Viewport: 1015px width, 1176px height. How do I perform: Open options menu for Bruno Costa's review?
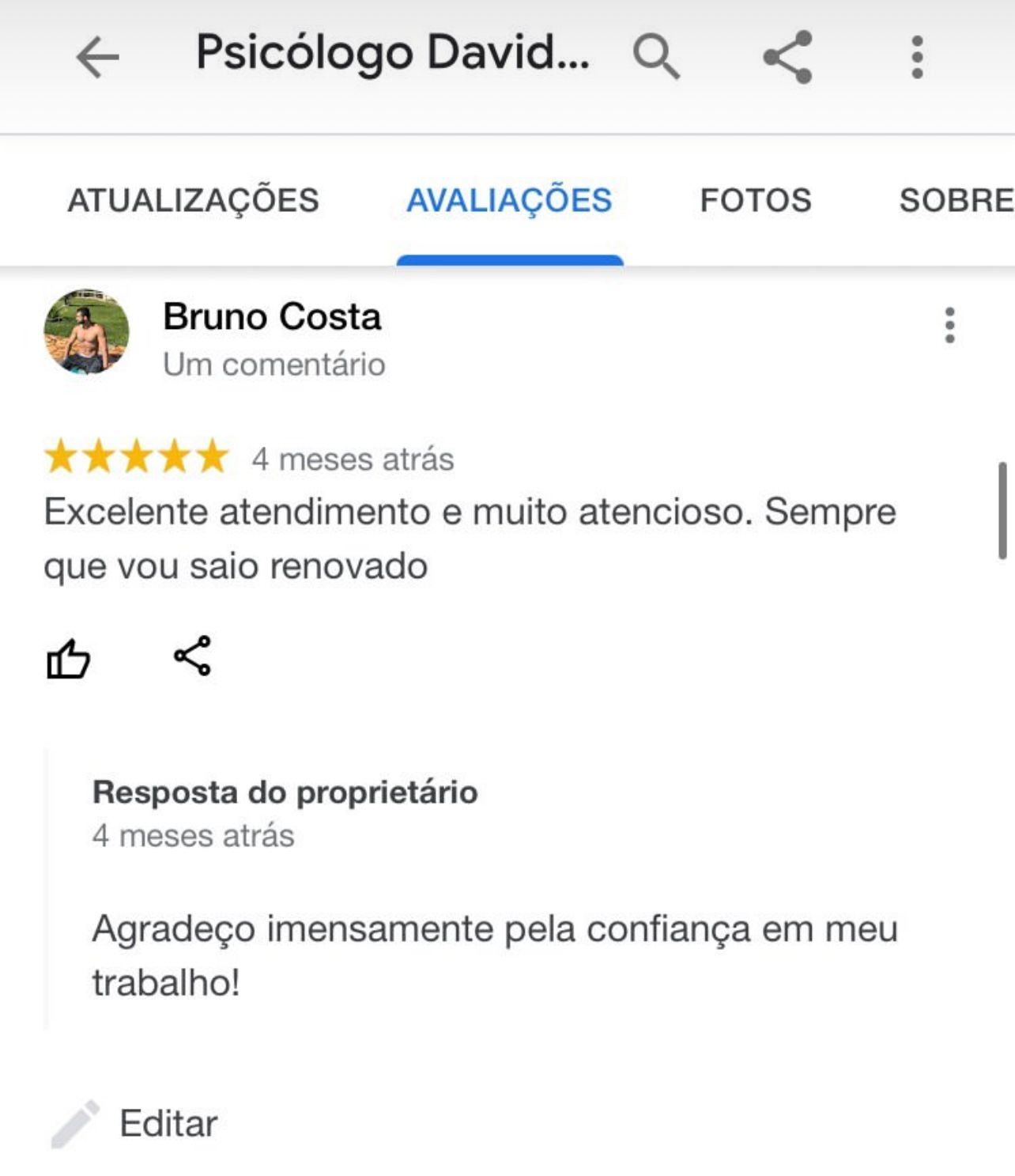point(949,325)
